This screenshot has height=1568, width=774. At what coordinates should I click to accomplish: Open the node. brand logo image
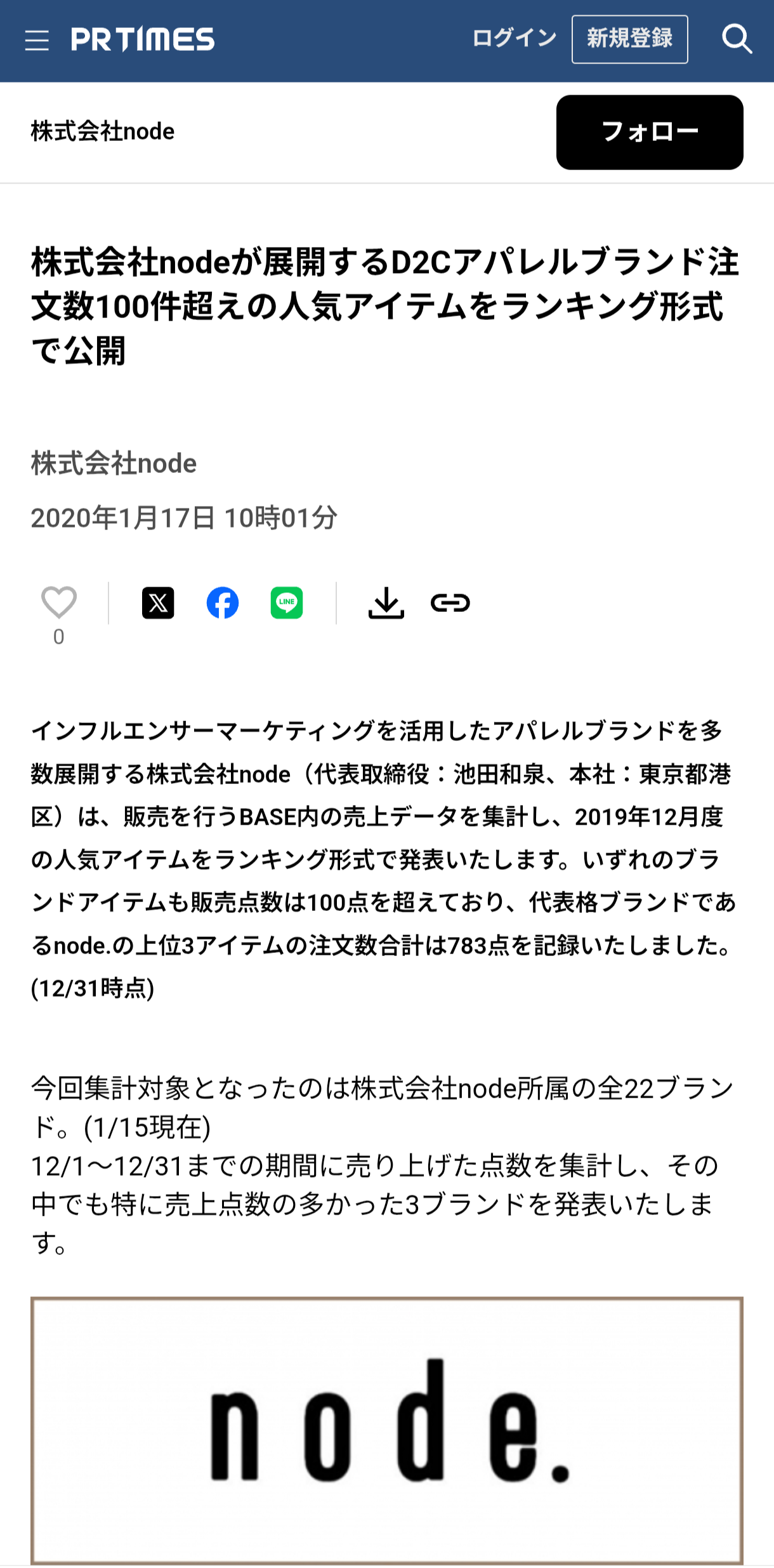coord(387,1429)
